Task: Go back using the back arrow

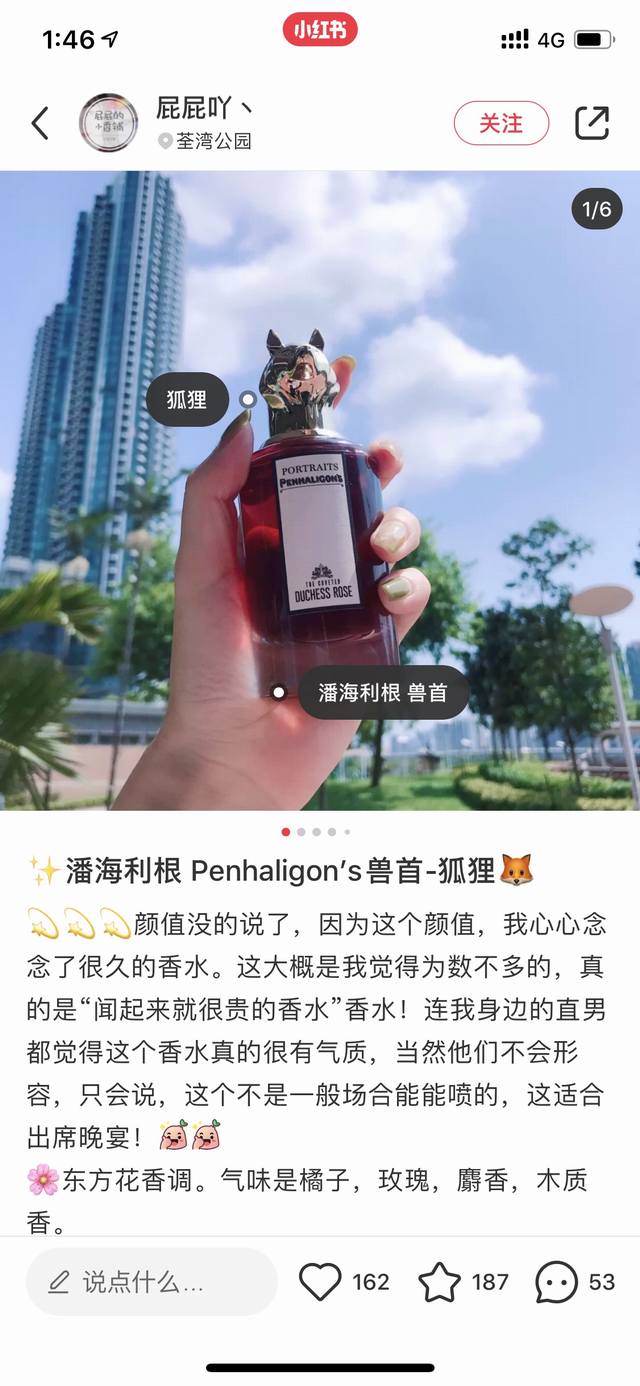Action: tap(40, 123)
